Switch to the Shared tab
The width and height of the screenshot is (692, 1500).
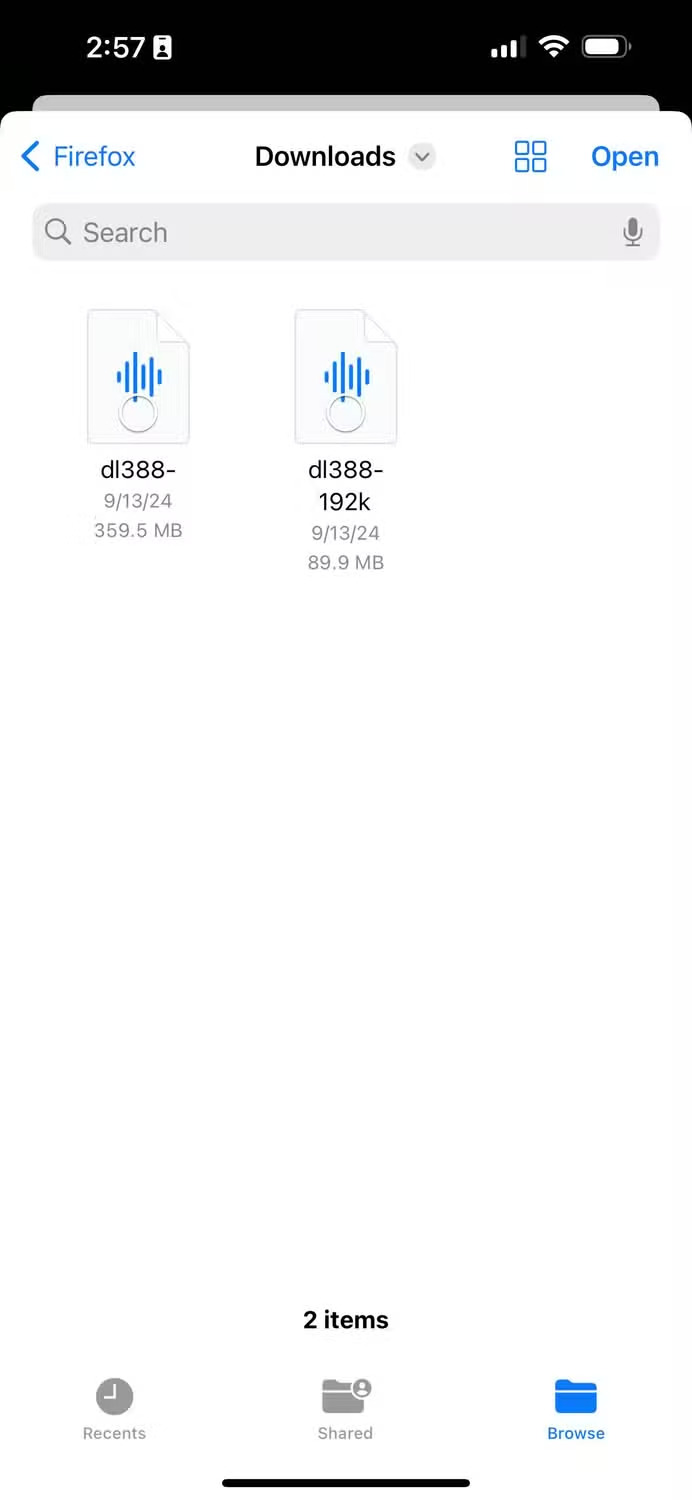345,1409
